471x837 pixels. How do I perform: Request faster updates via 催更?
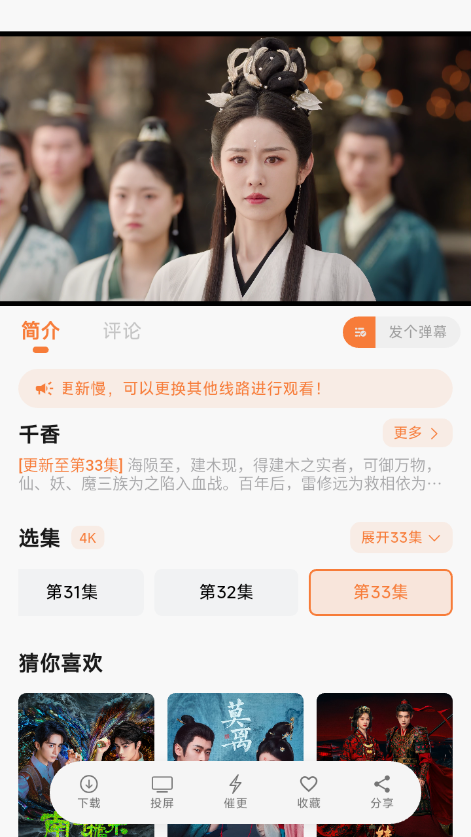click(236, 792)
